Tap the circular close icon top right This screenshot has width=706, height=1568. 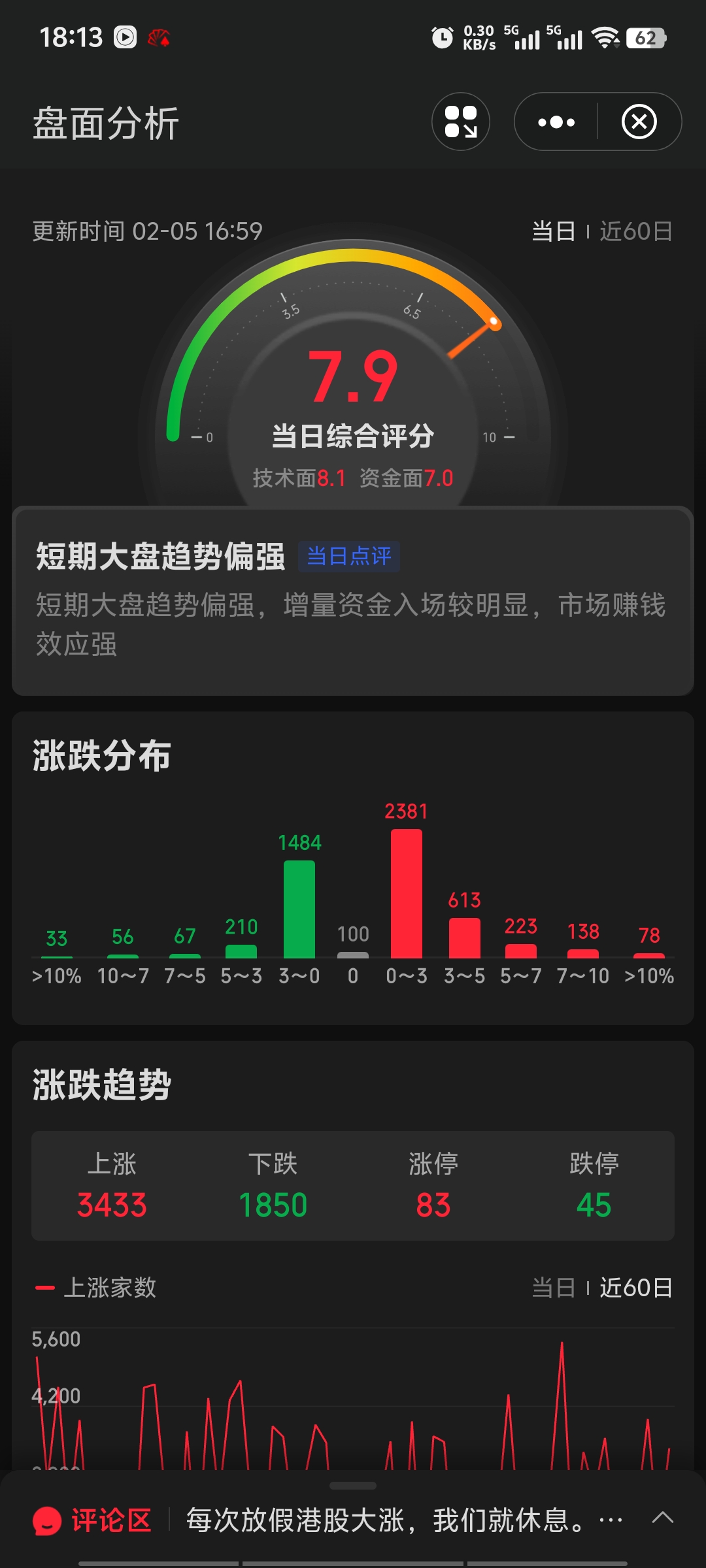[637, 122]
